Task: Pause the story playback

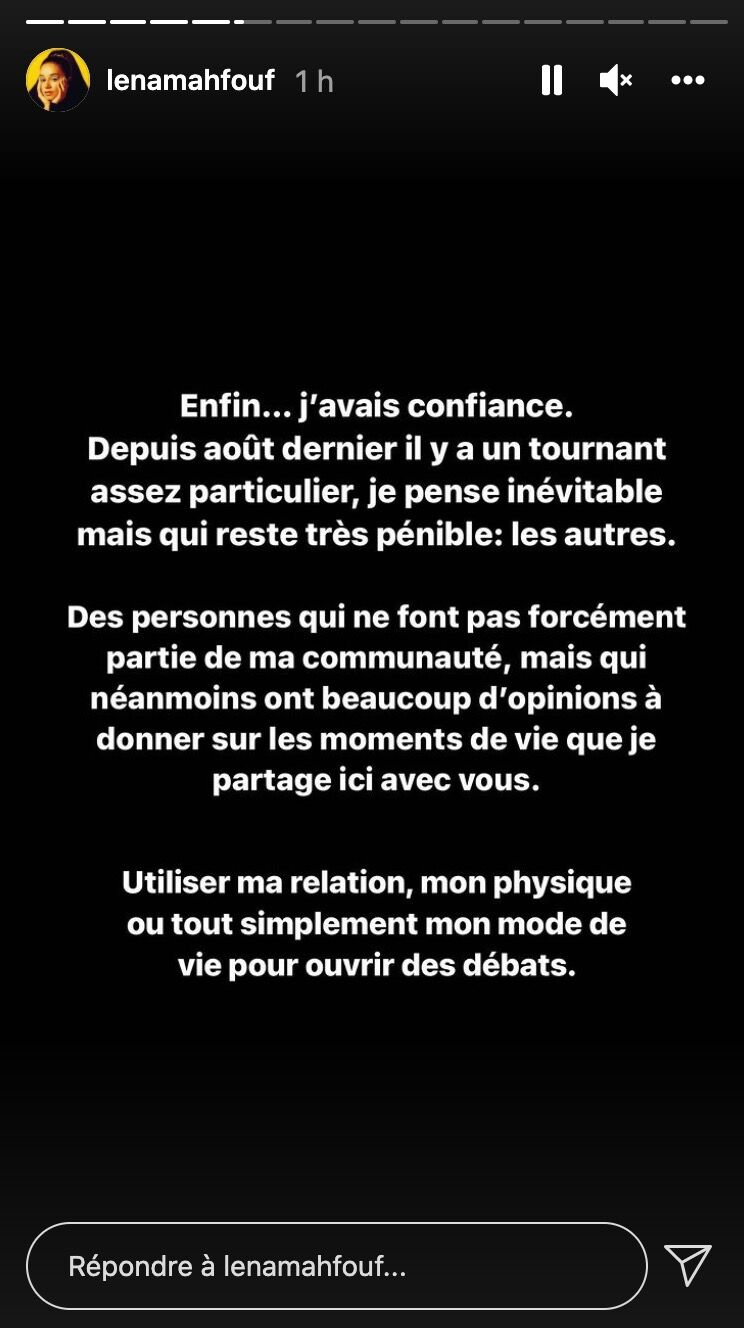Action: coord(551,80)
